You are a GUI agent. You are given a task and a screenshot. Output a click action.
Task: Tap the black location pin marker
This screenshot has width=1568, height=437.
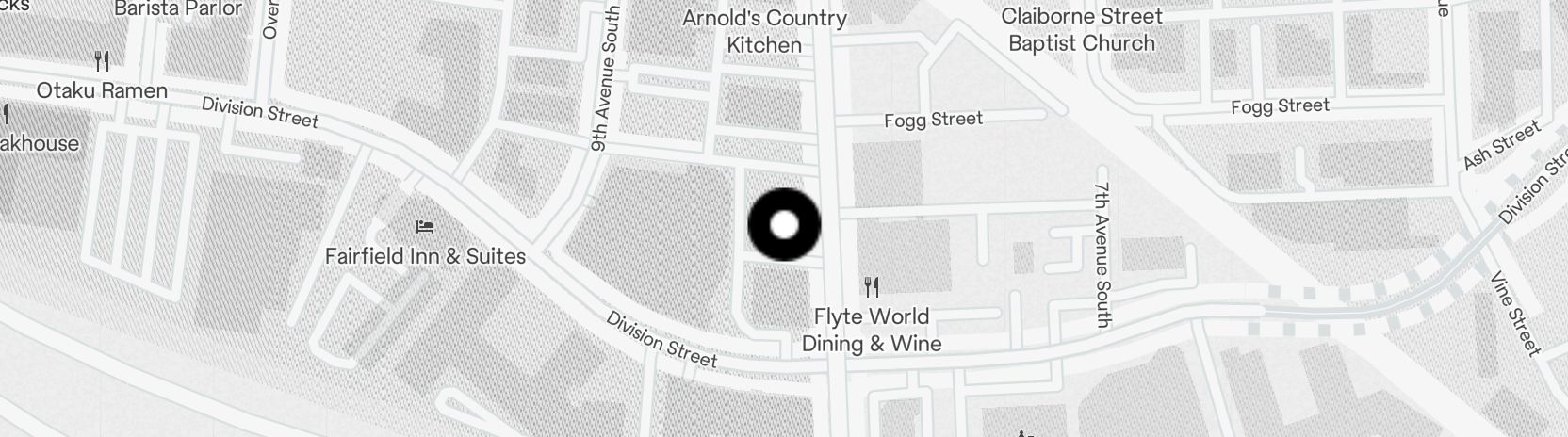(x=784, y=225)
